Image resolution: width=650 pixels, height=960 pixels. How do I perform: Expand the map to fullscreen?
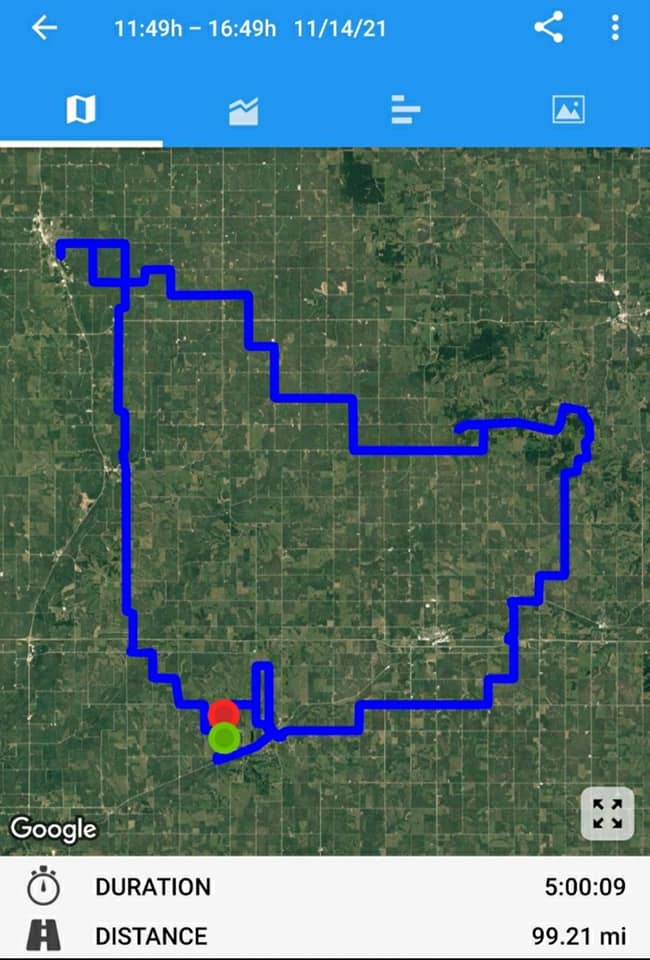(x=607, y=814)
